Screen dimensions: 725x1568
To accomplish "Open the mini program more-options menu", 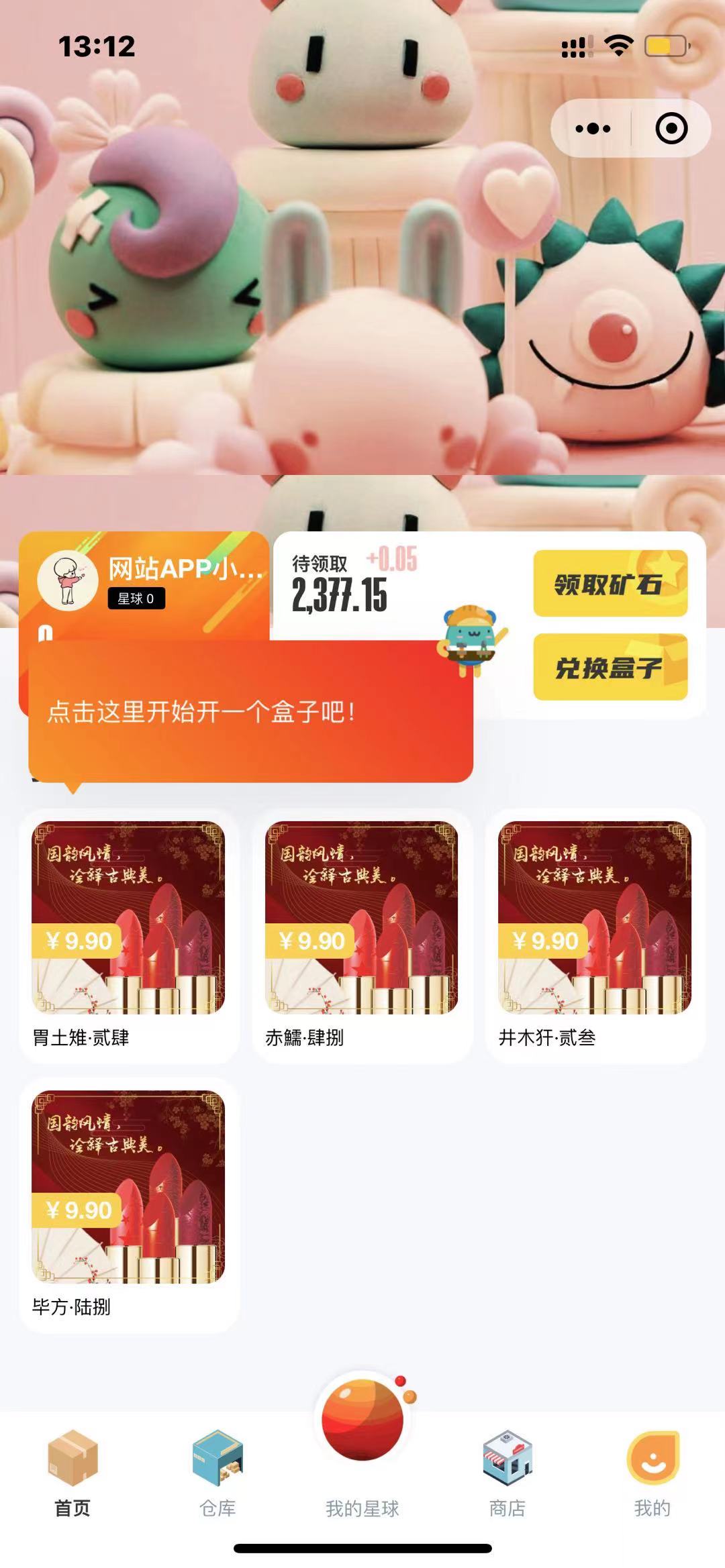I will tap(593, 128).
